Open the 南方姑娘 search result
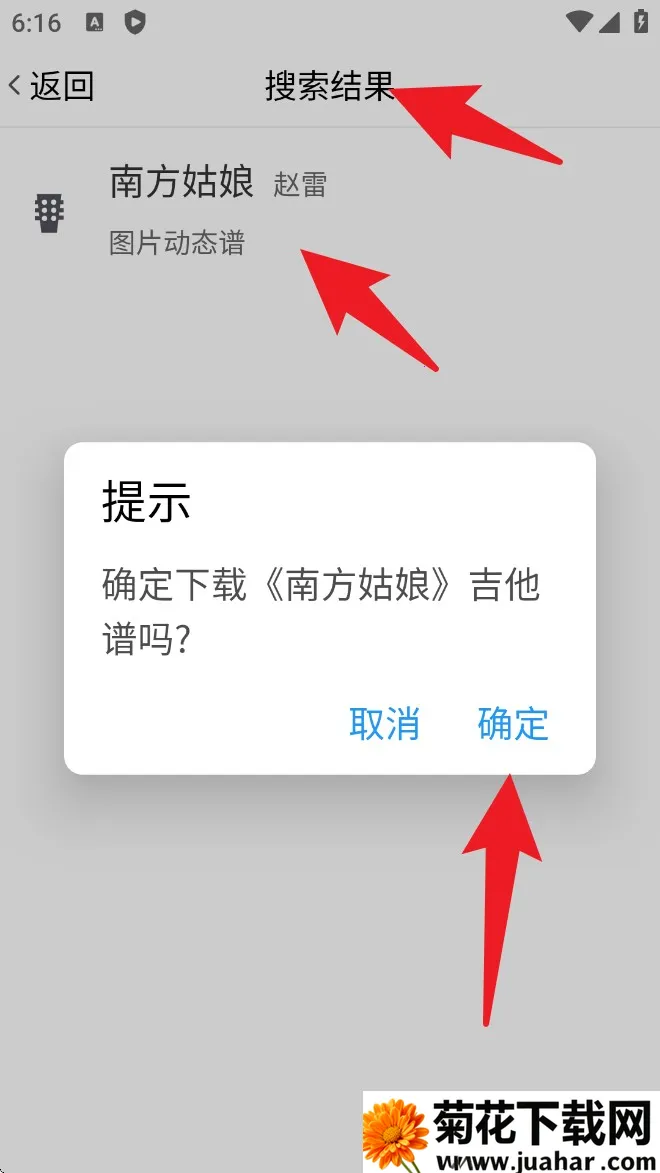The height and width of the screenshot is (1173, 660). tap(182, 183)
